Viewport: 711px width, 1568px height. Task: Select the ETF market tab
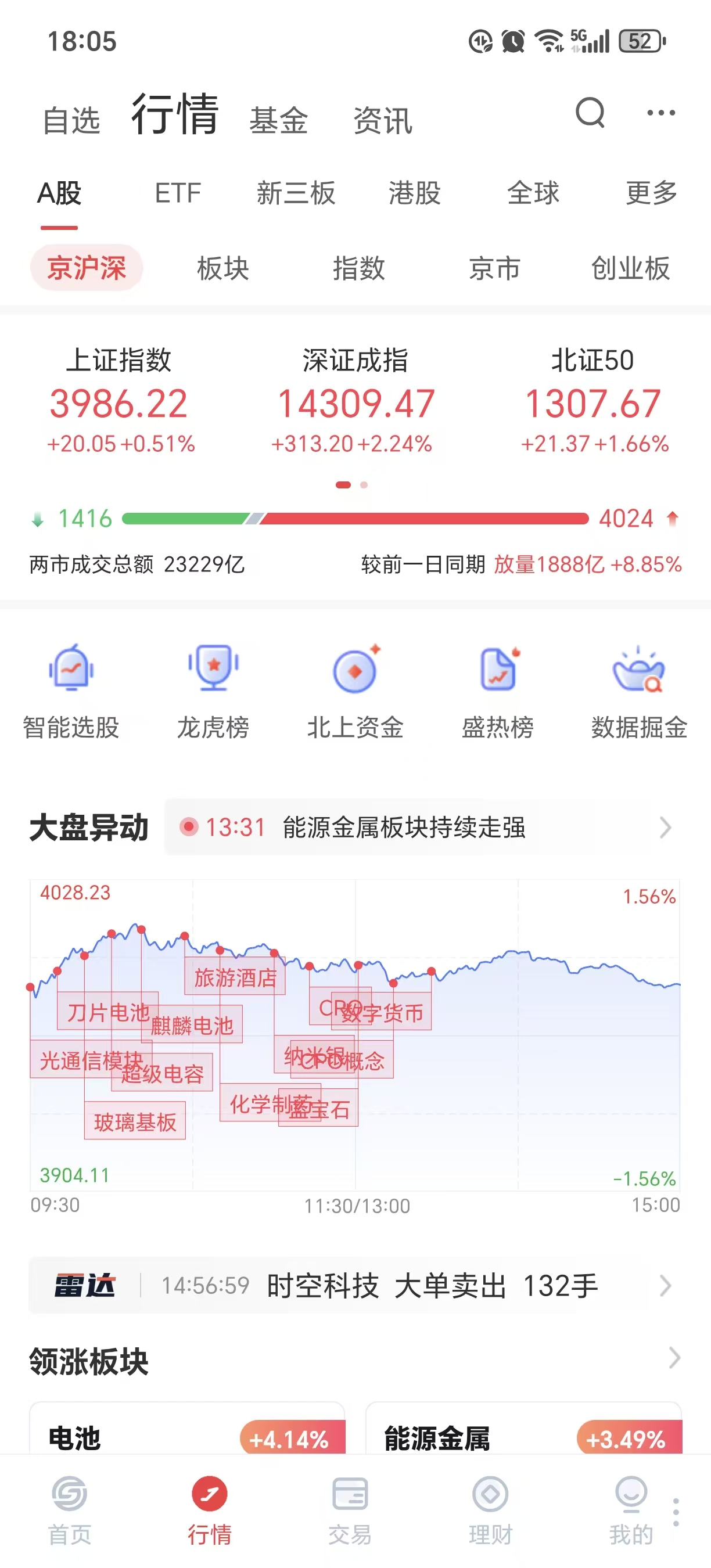coord(178,193)
